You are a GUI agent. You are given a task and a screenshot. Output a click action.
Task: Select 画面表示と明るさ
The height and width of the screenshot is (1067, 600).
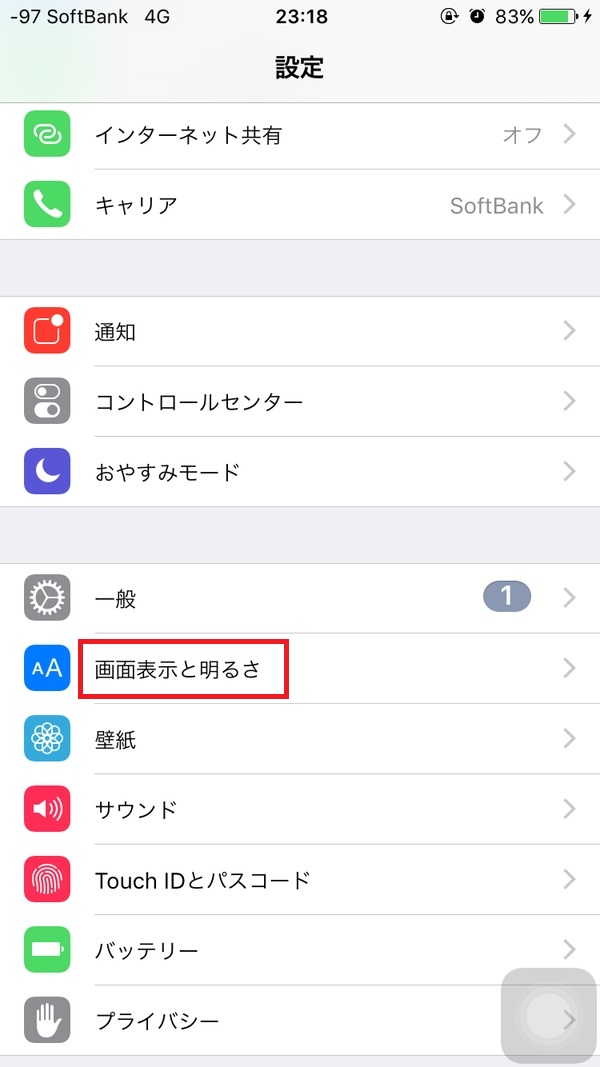pos(300,669)
